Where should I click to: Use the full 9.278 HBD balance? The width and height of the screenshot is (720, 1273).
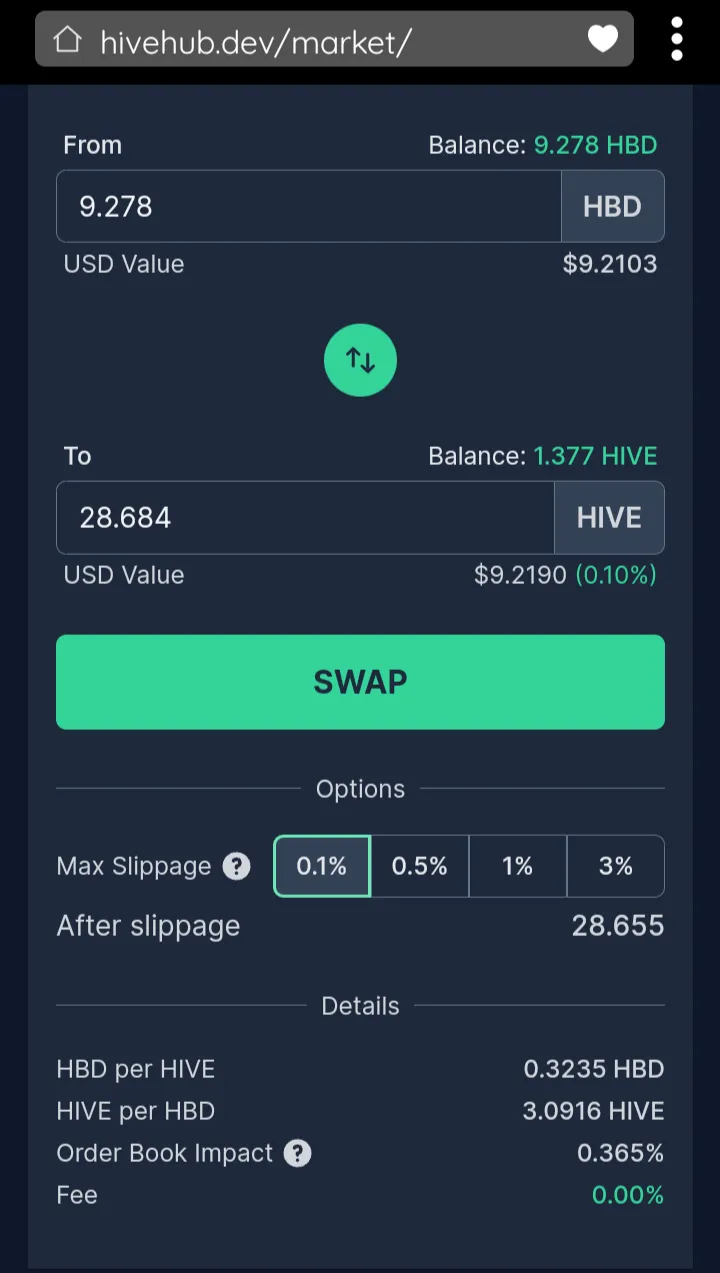(x=594, y=146)
